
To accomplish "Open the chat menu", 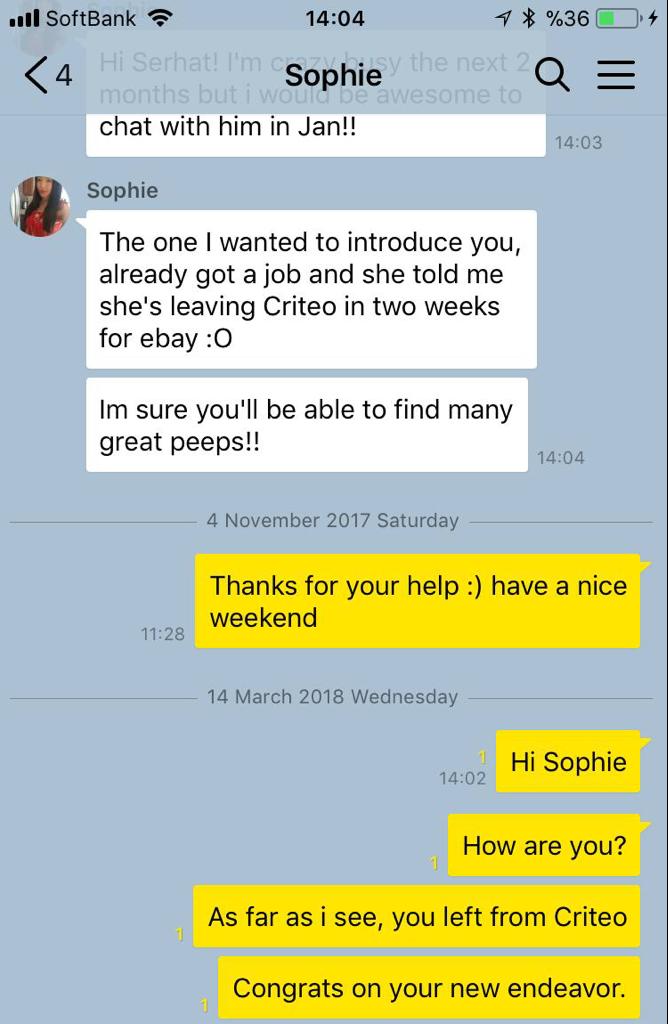I will [x=616, y=75].
